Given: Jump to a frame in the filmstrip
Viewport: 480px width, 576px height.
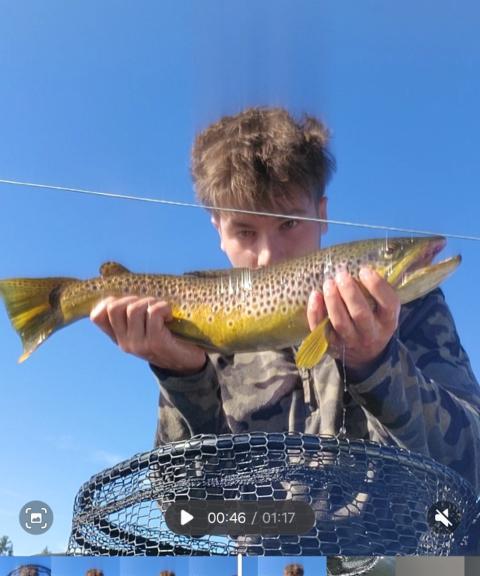Looking at the screenshot, I should tap(240, 566).
